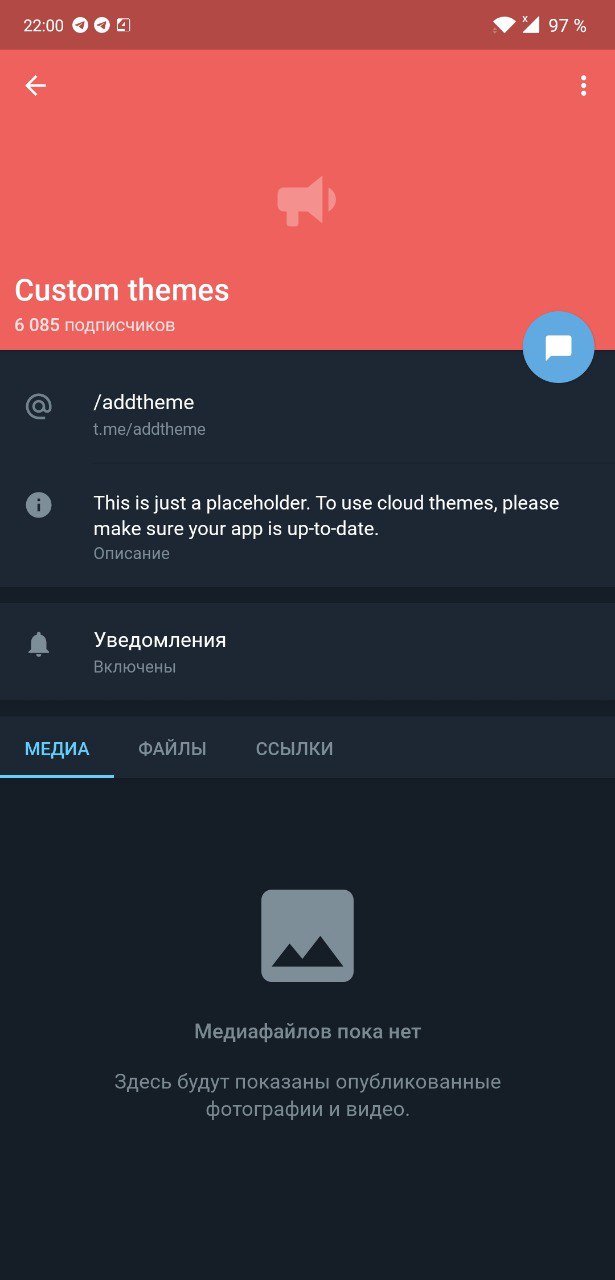Viewport: 615px width, 1280px height.
Task: Select the Медиа tab
Action: click(57, 749)
